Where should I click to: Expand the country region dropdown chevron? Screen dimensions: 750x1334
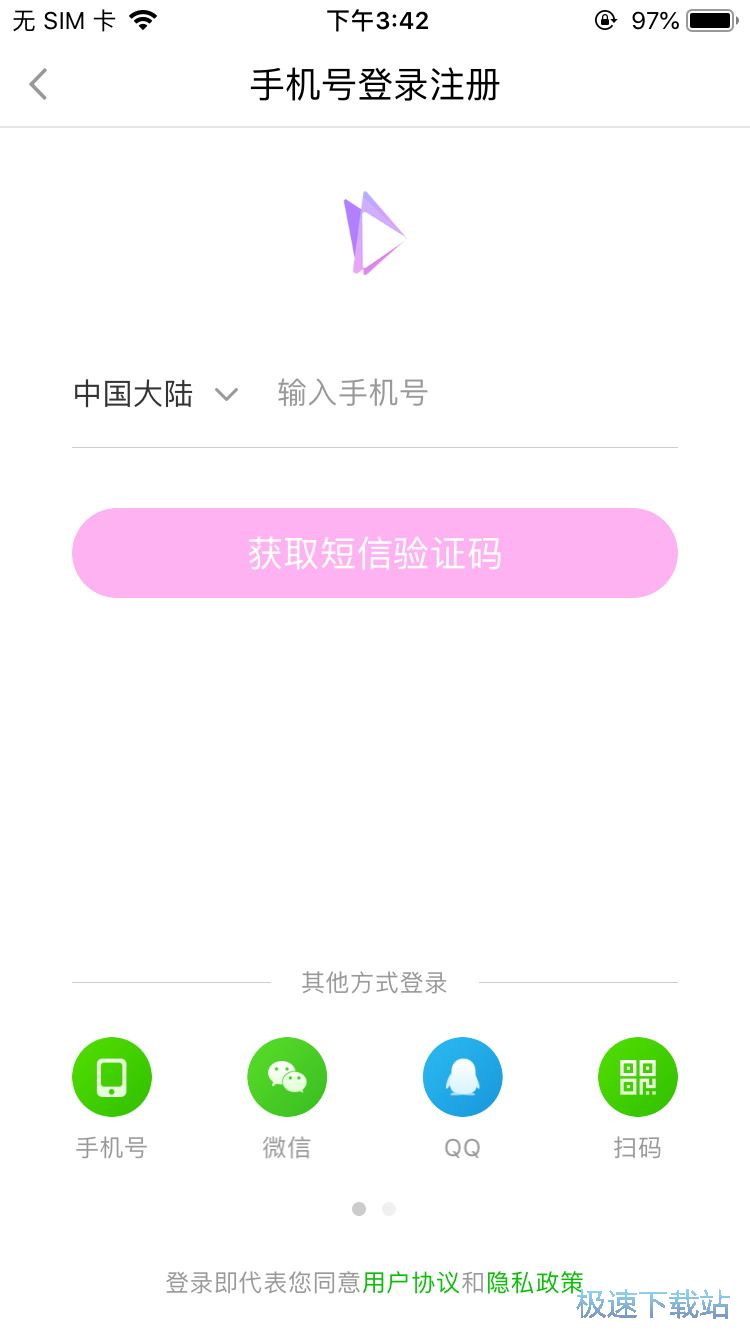226,395
